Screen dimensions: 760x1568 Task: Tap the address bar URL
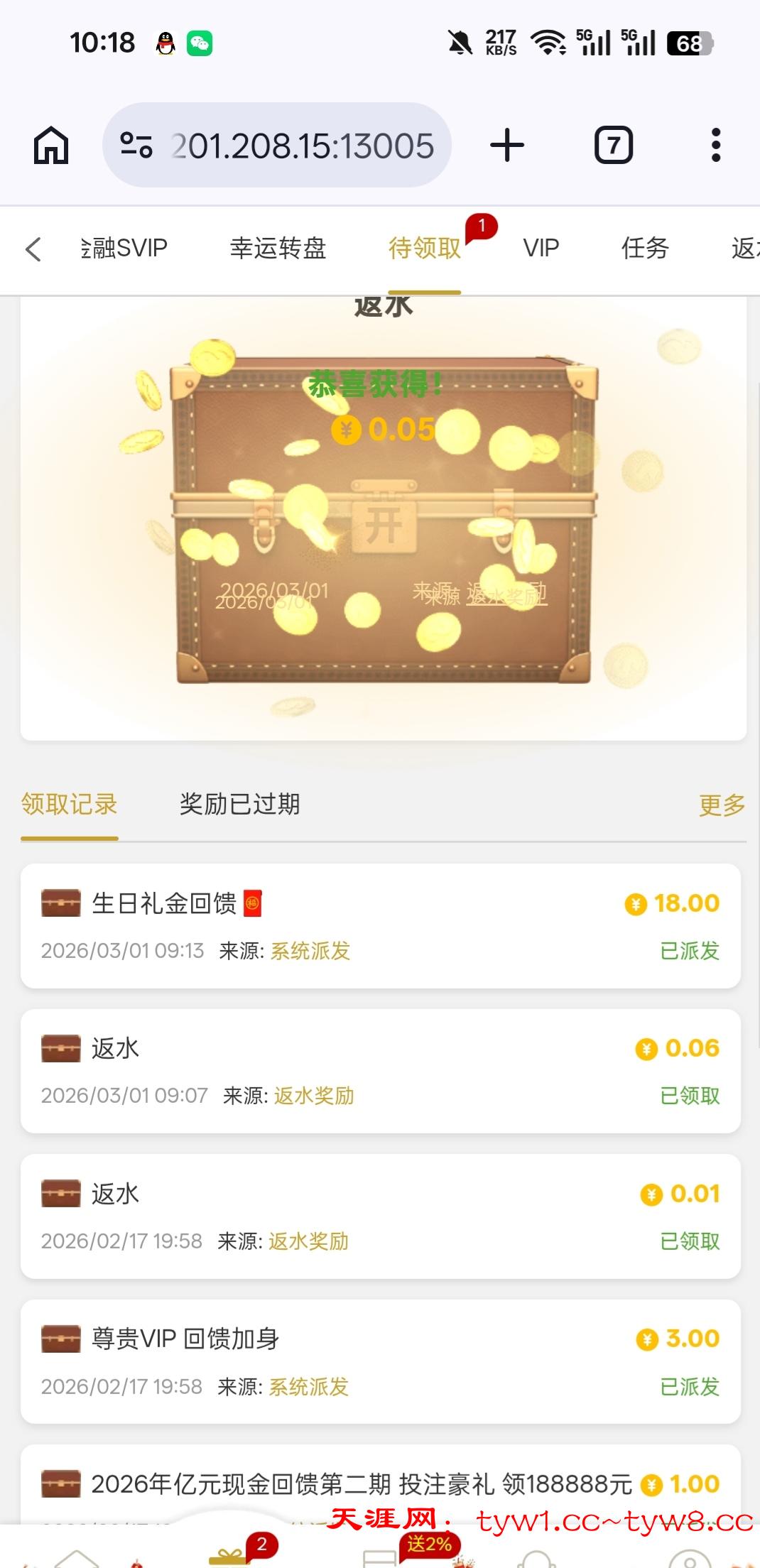point(302,146)
